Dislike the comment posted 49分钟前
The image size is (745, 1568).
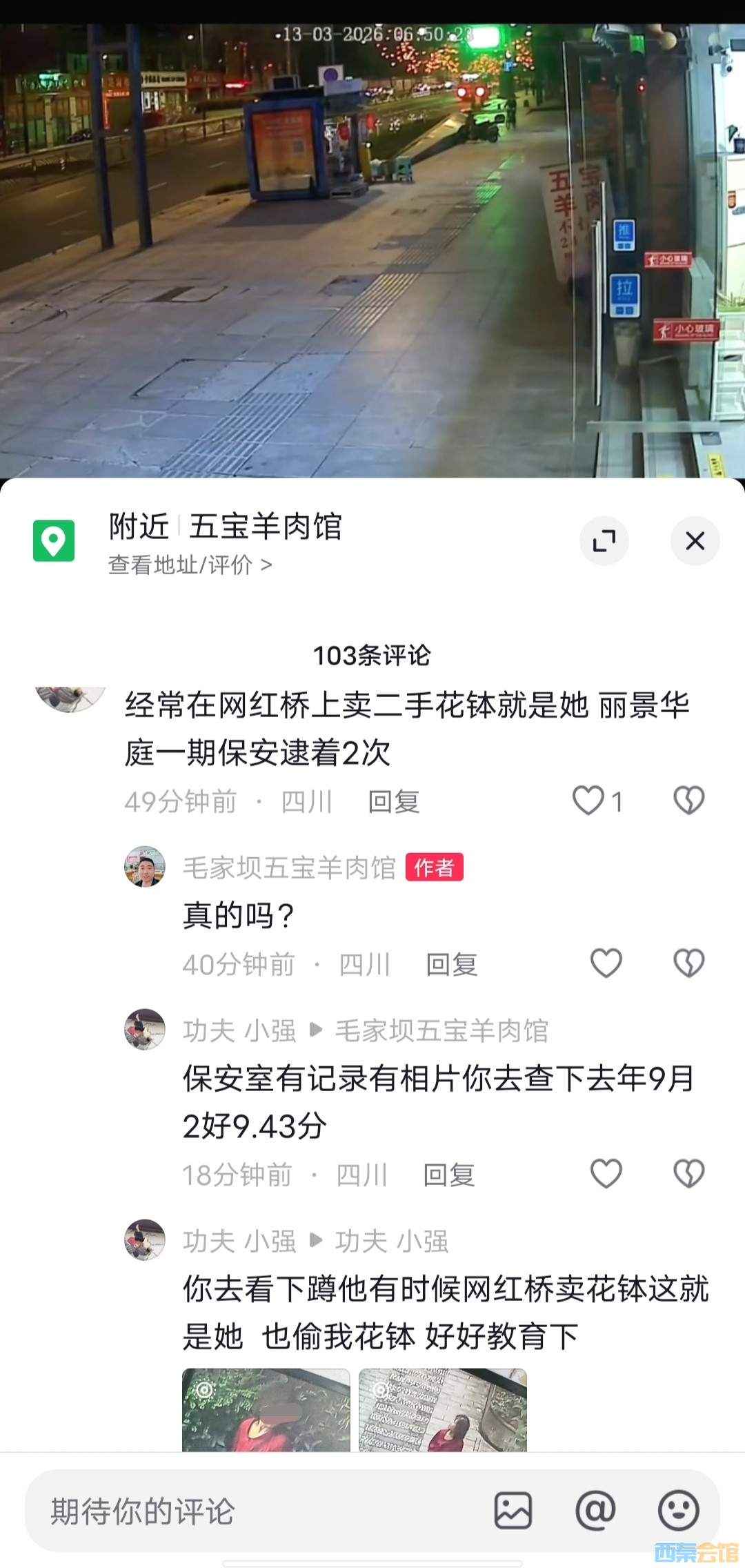click(688, 801)
